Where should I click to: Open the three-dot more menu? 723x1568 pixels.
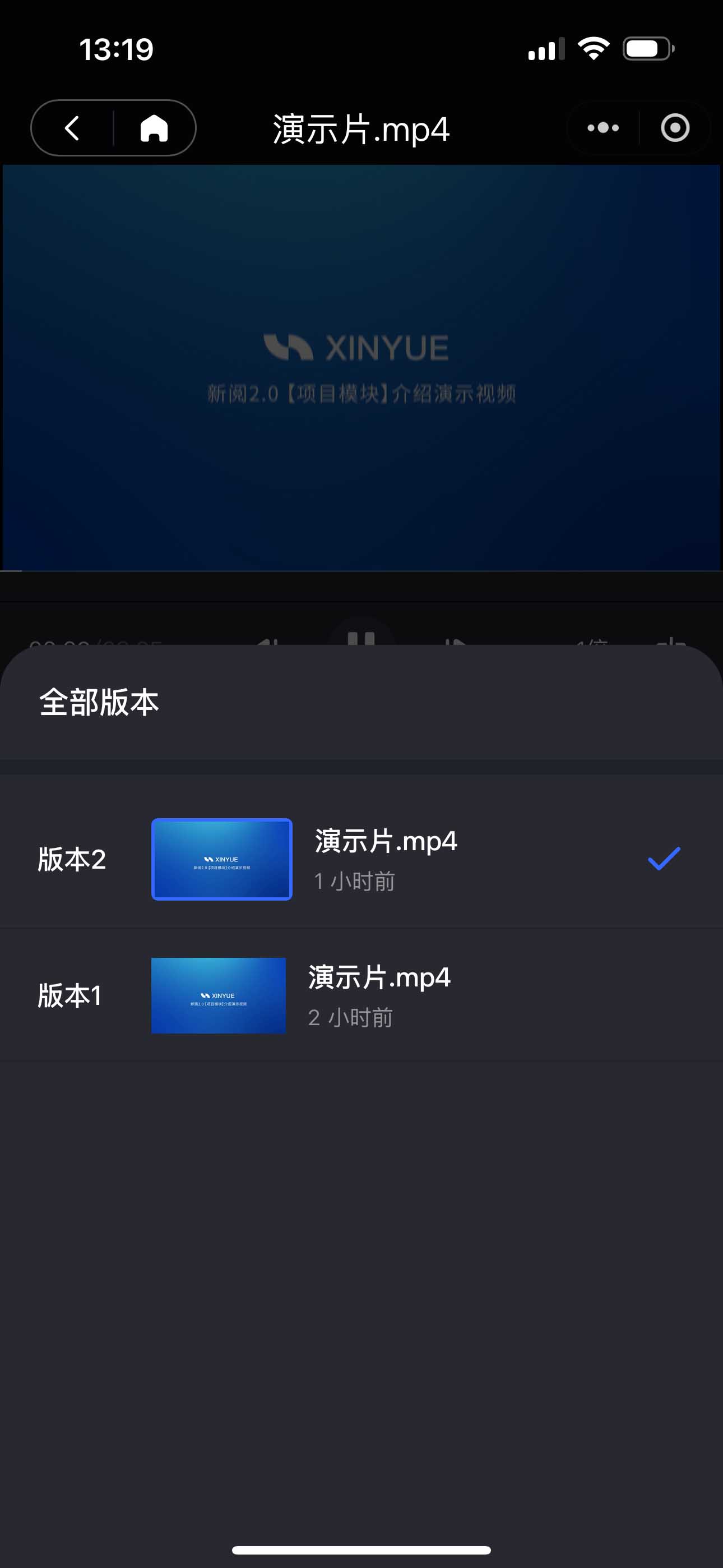pyautogui.click(x=602, y=128)
